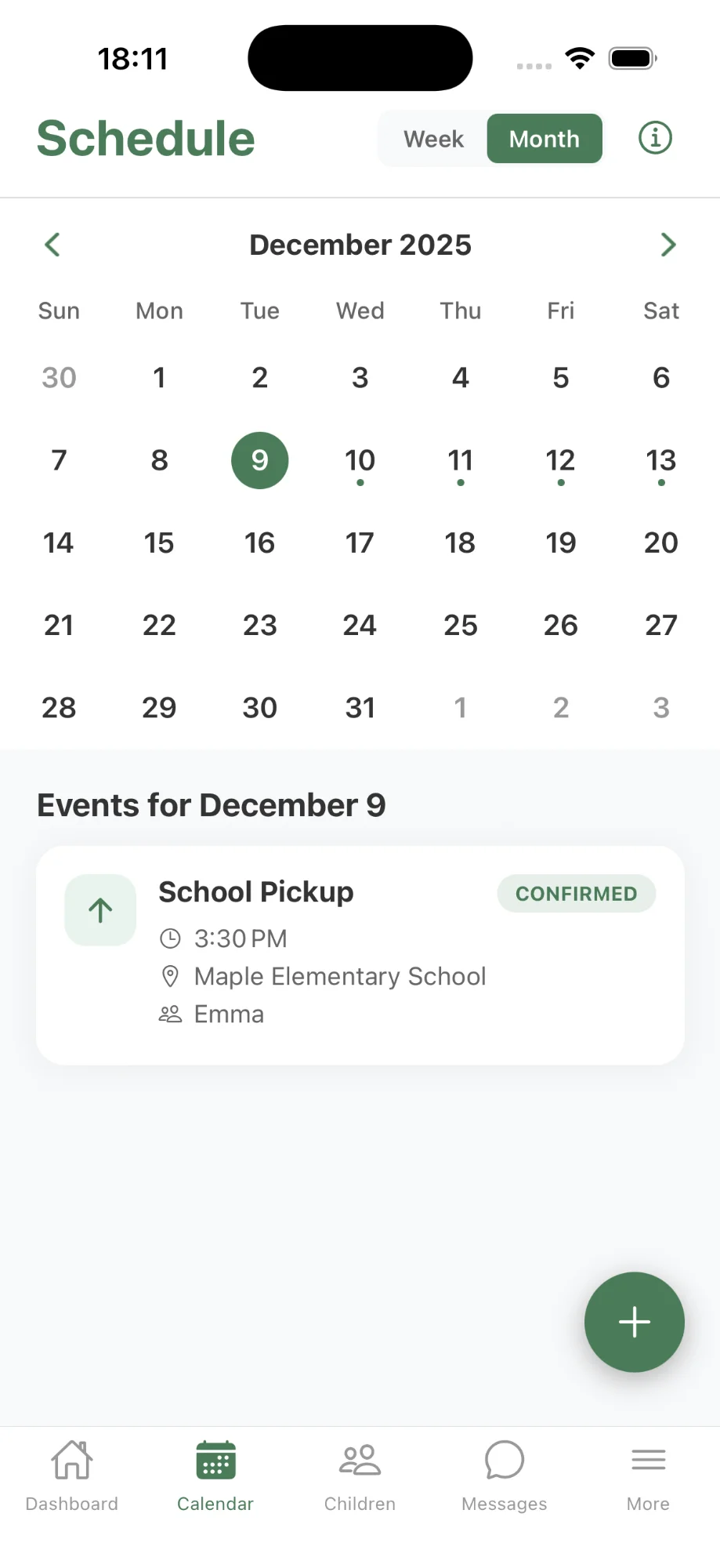Add a new event with the plus button
Image resolution: width=720 pixels, height=1568 pixels.
(x=634, y=1322)
